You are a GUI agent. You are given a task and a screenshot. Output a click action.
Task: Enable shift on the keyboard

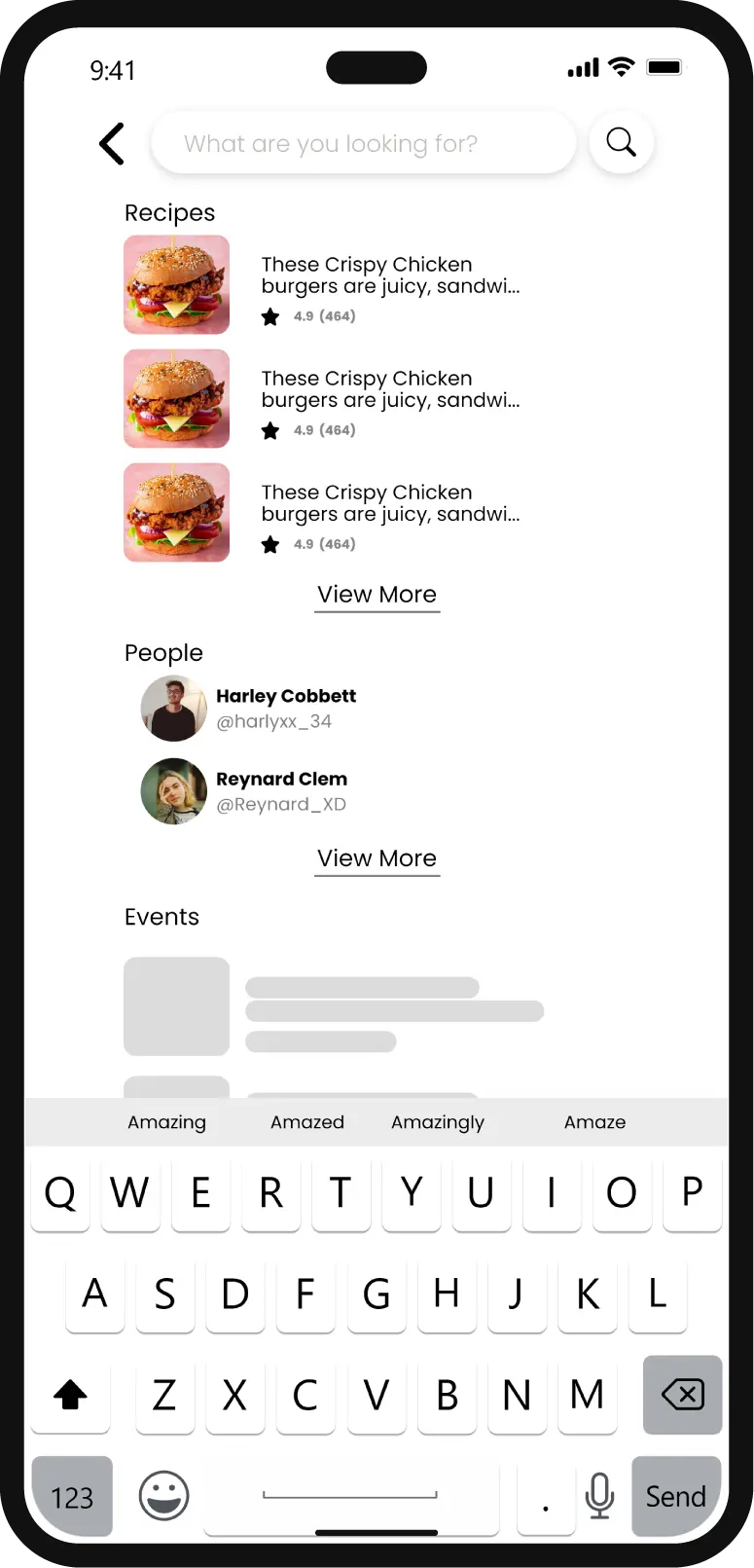70,1395
